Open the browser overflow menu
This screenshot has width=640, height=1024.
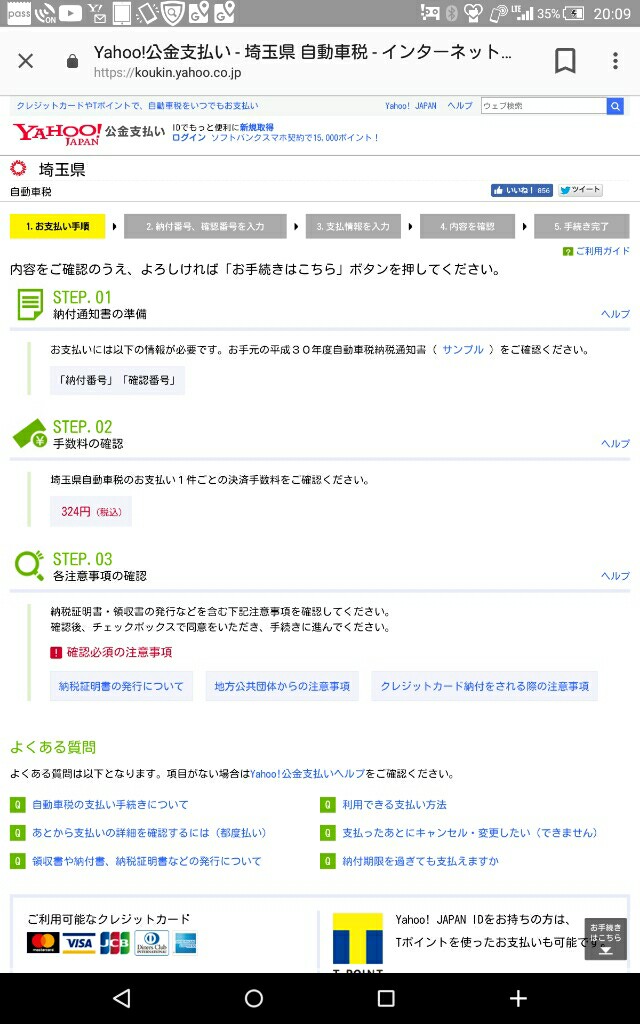pyautogui.click(x=615, y=61)
